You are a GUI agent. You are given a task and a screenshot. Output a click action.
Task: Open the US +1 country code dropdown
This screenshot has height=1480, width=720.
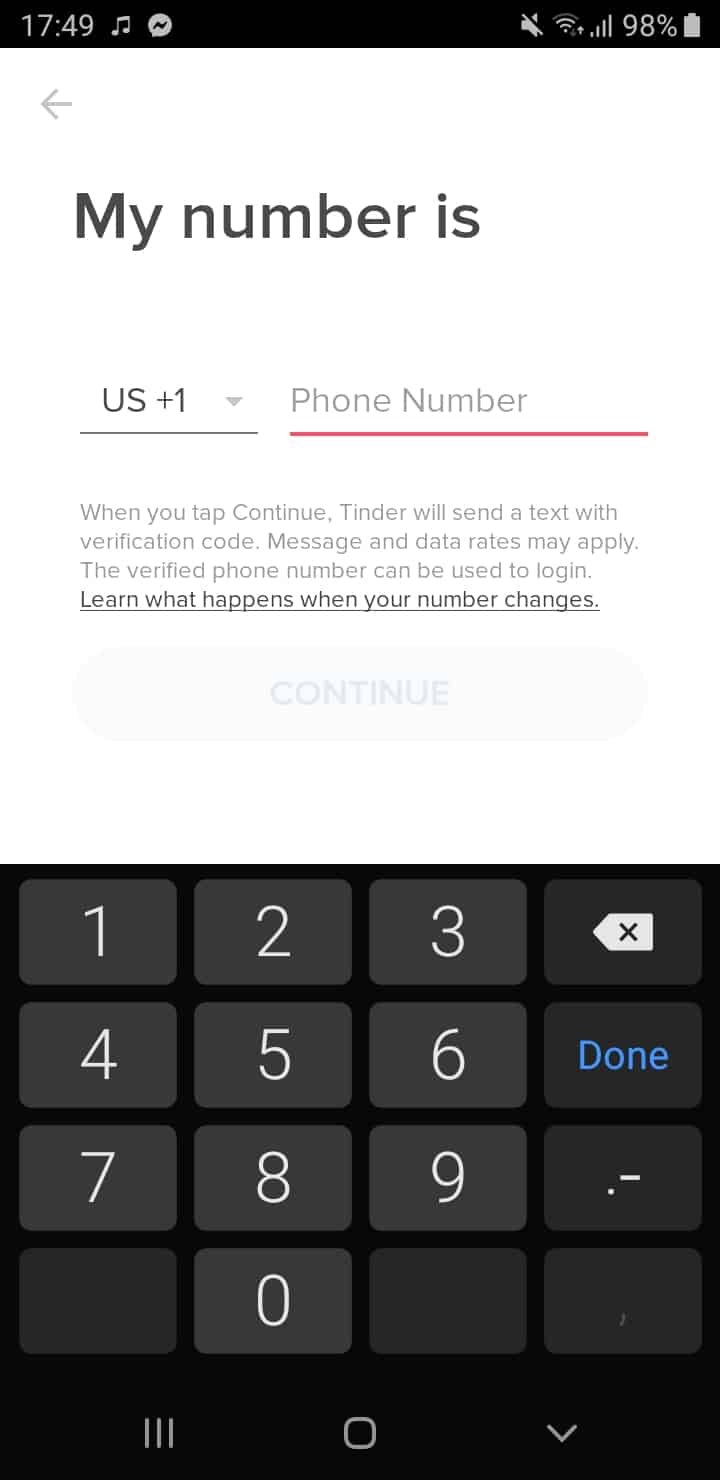pyautogui.click(x=169, y=402)
